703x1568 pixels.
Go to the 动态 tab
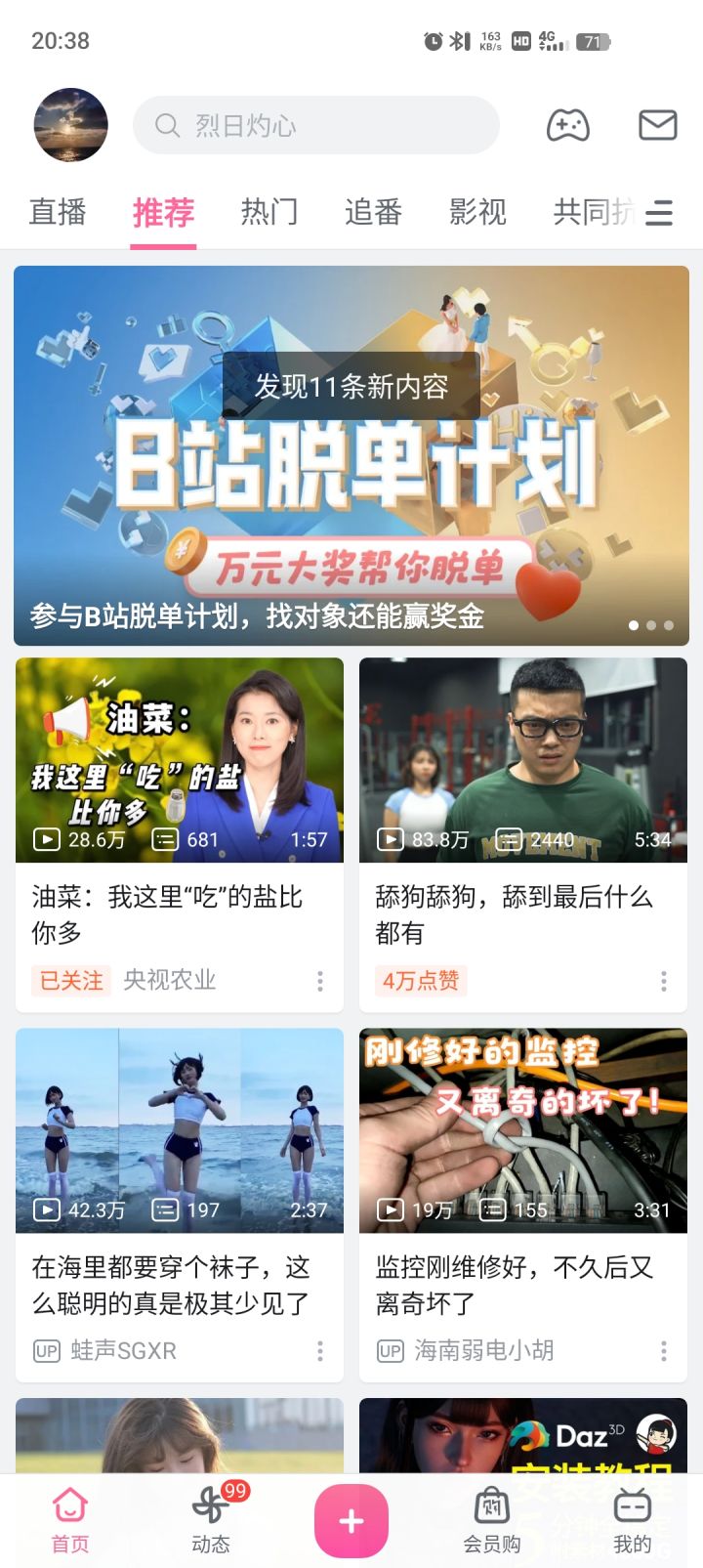[211, 1520]
